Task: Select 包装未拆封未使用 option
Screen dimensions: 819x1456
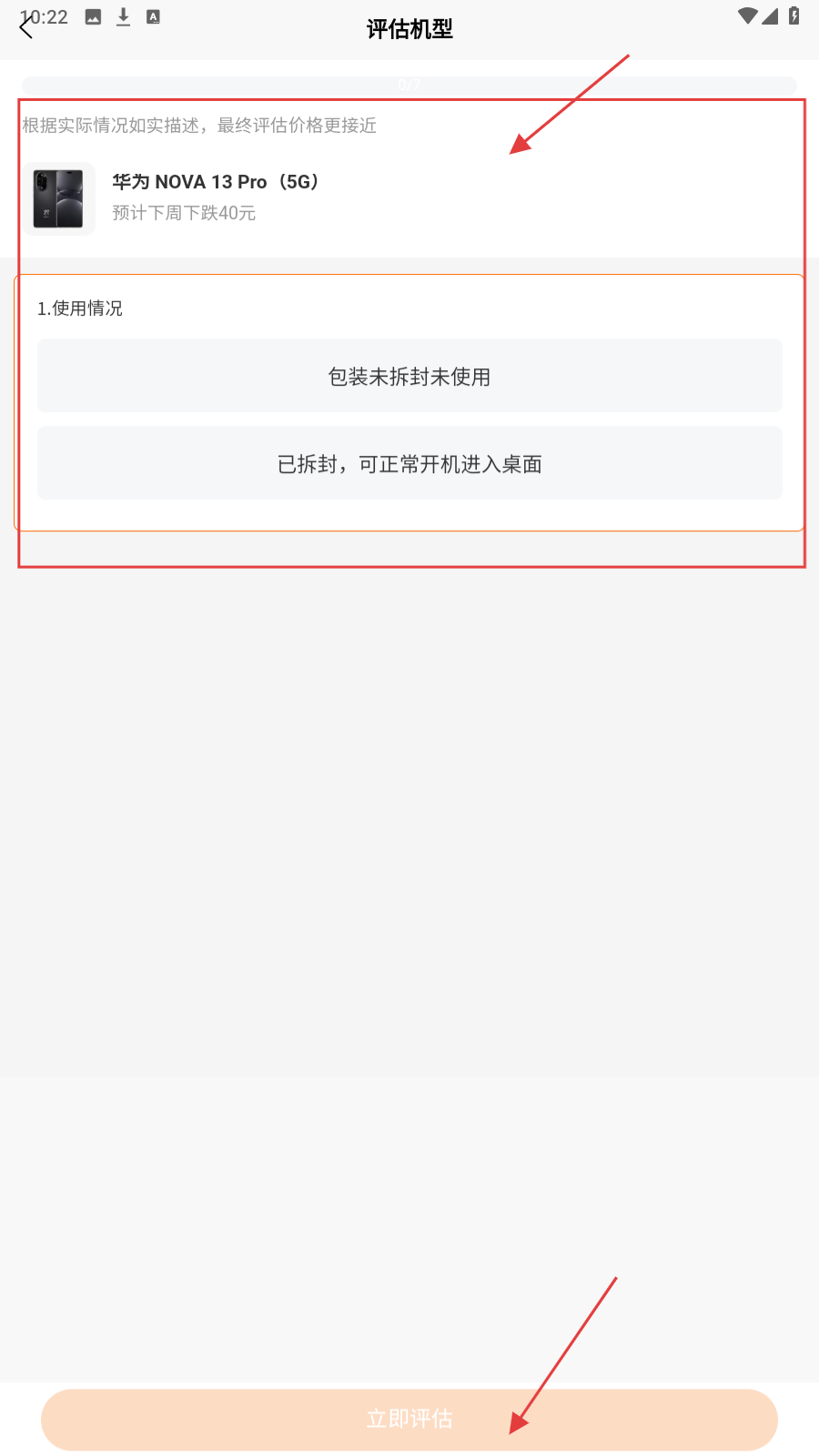Action: (409, 376)
